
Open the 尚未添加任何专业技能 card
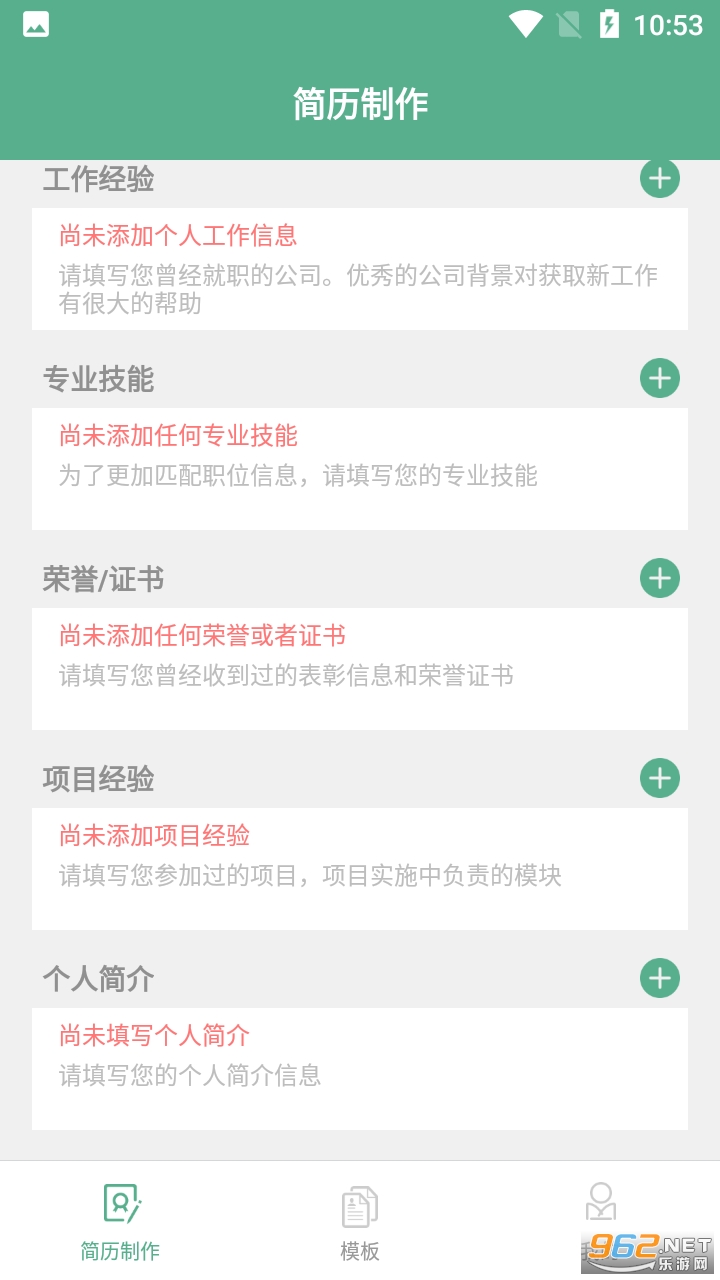pyautogui.click(x=360, y=469)
